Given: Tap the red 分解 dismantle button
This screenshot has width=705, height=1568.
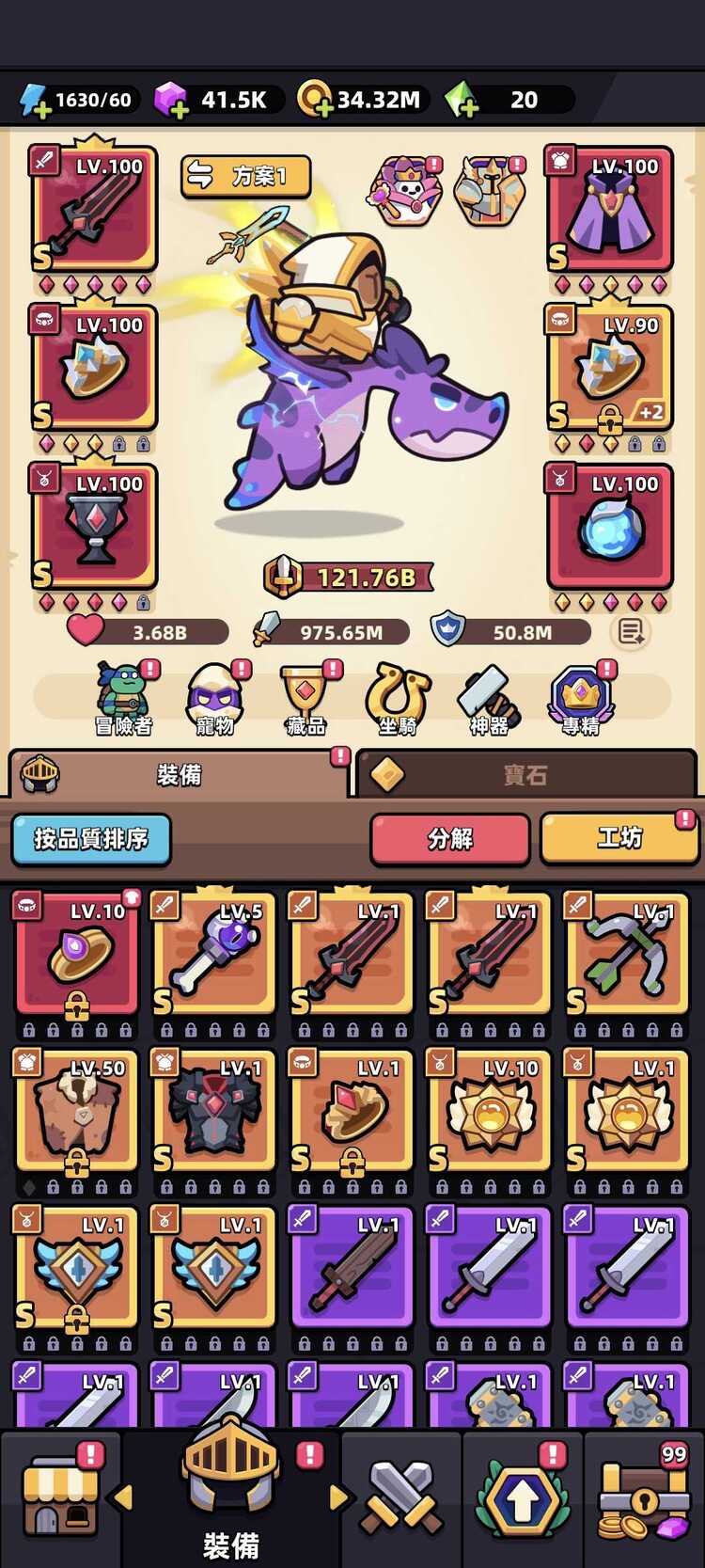Looking at the screenshot, I should [x=449, y=839].
